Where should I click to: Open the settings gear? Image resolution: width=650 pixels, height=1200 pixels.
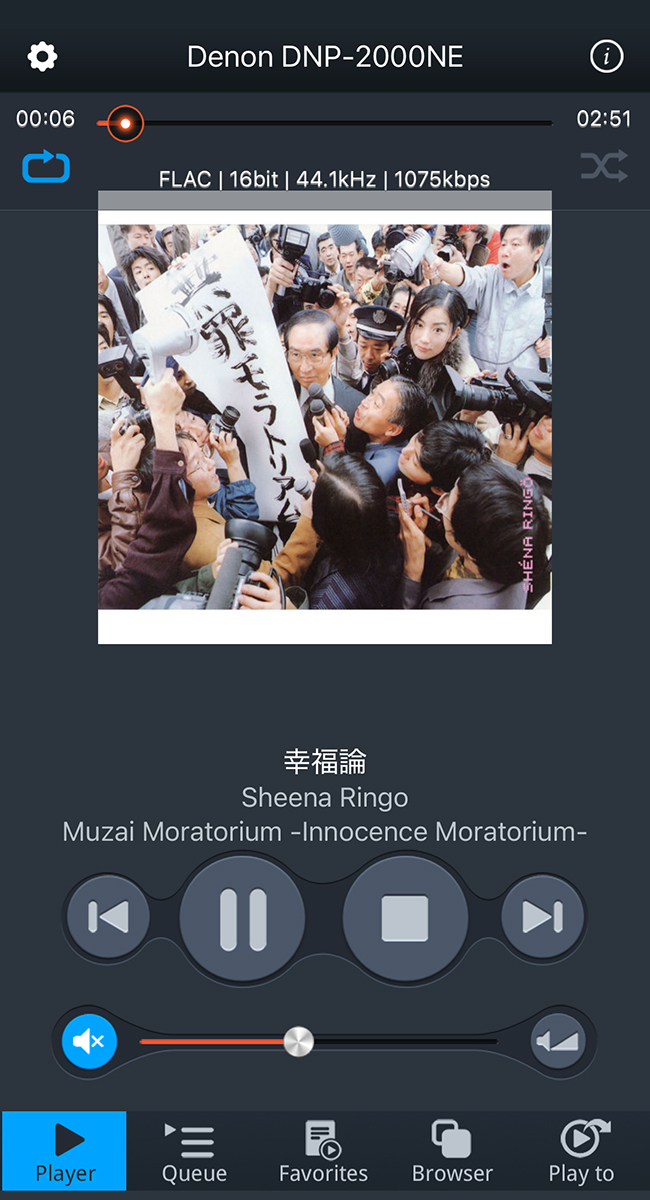tap(42, 57)
